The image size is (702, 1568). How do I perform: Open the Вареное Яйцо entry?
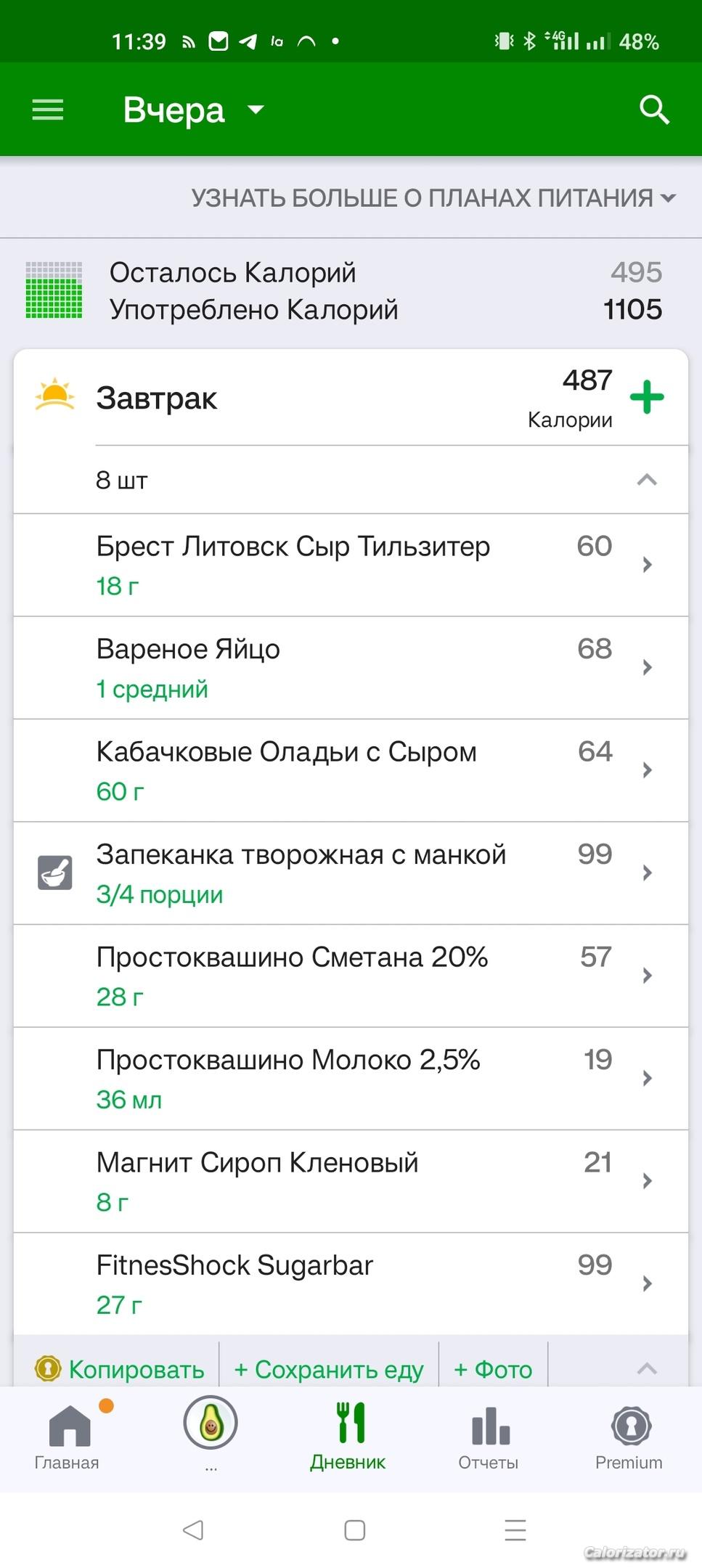[x=351, y=668]
